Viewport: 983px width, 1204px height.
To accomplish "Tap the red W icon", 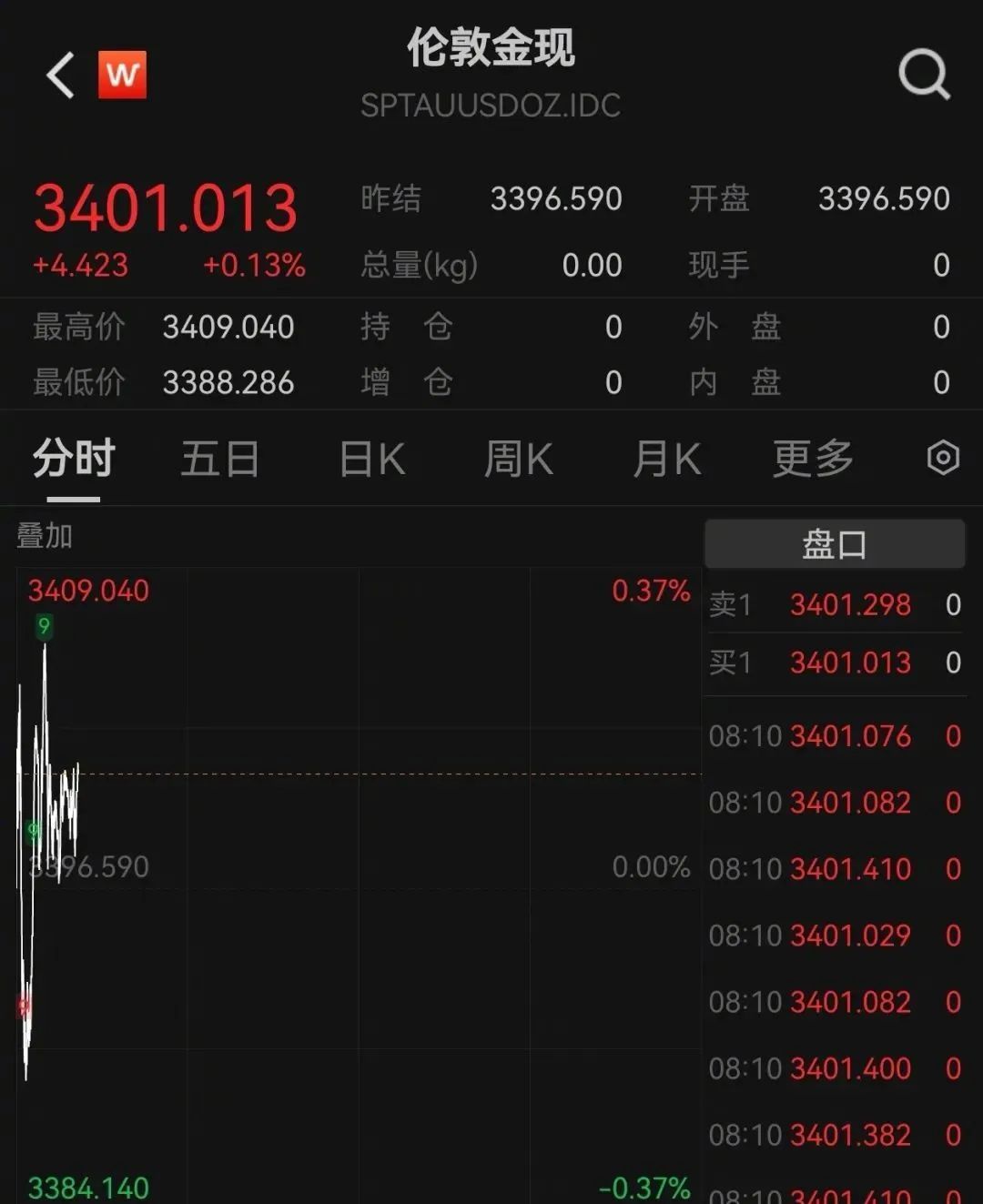I will [x=122, y=75].
